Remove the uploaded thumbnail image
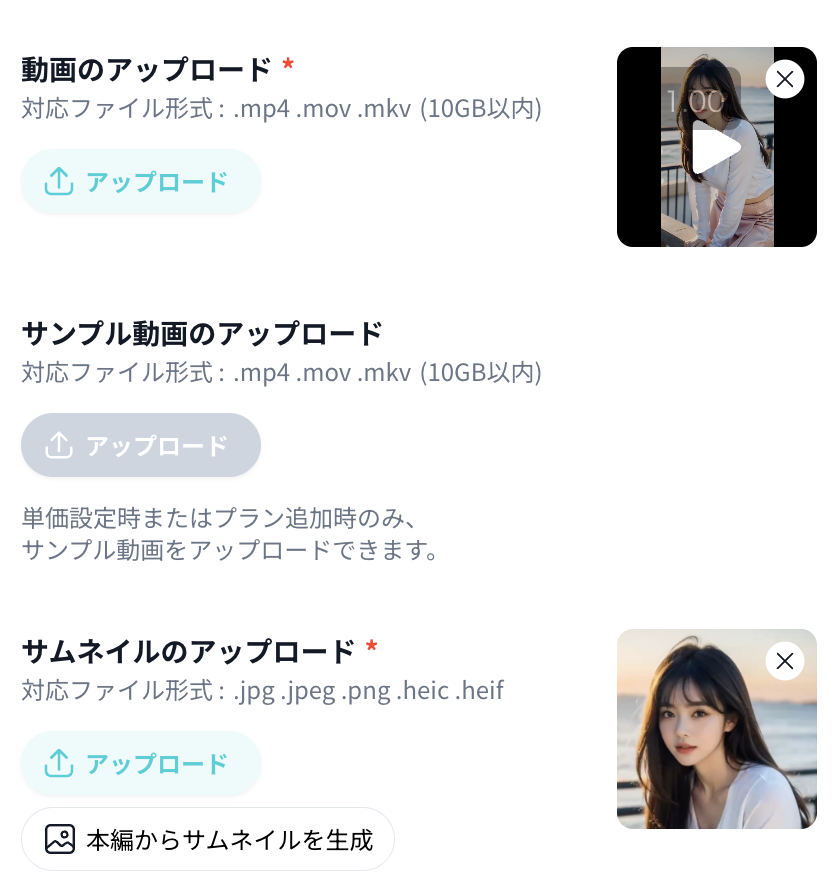This screenshot has height=878, width=838. (x=785, y=660)
